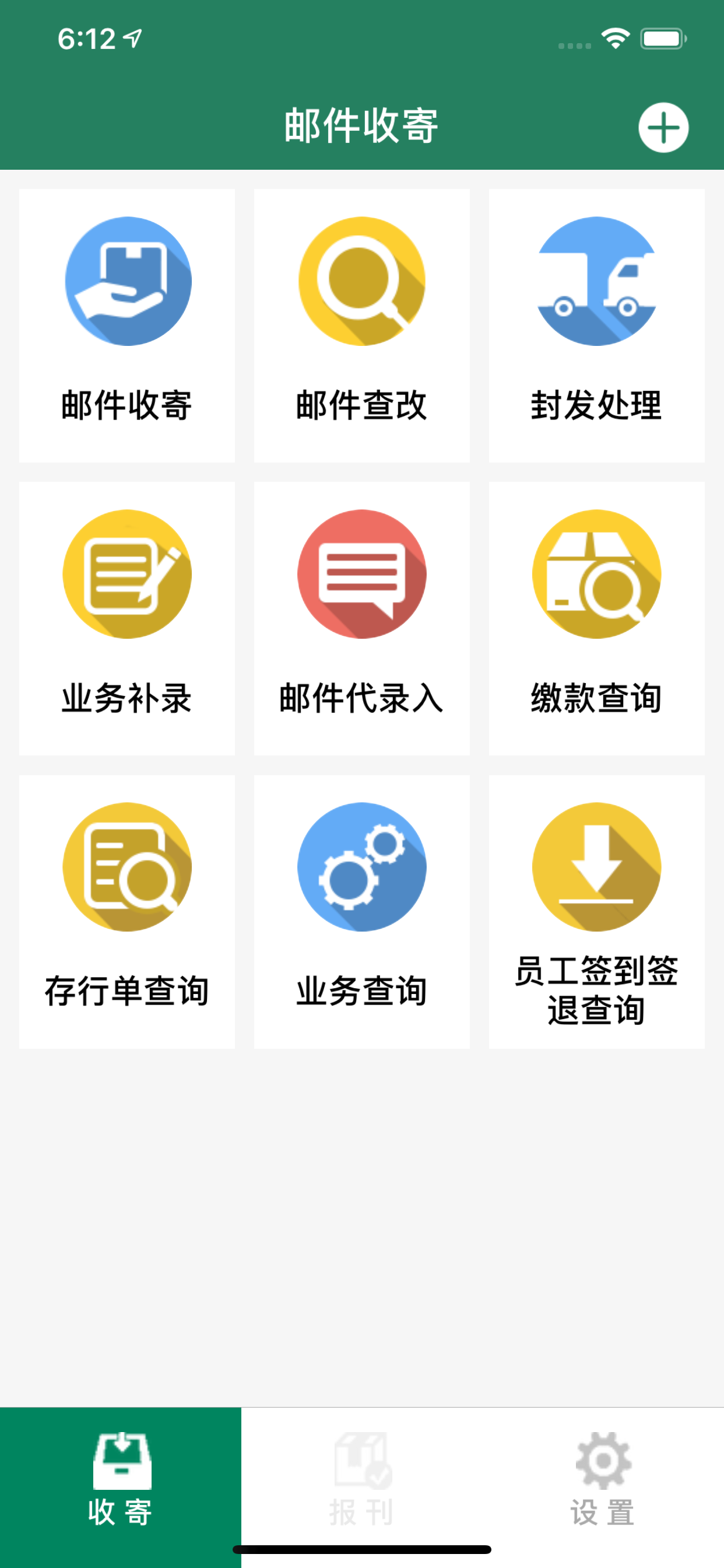
Task: Switch to the 报刊 tab
Action: (362, 1487)
